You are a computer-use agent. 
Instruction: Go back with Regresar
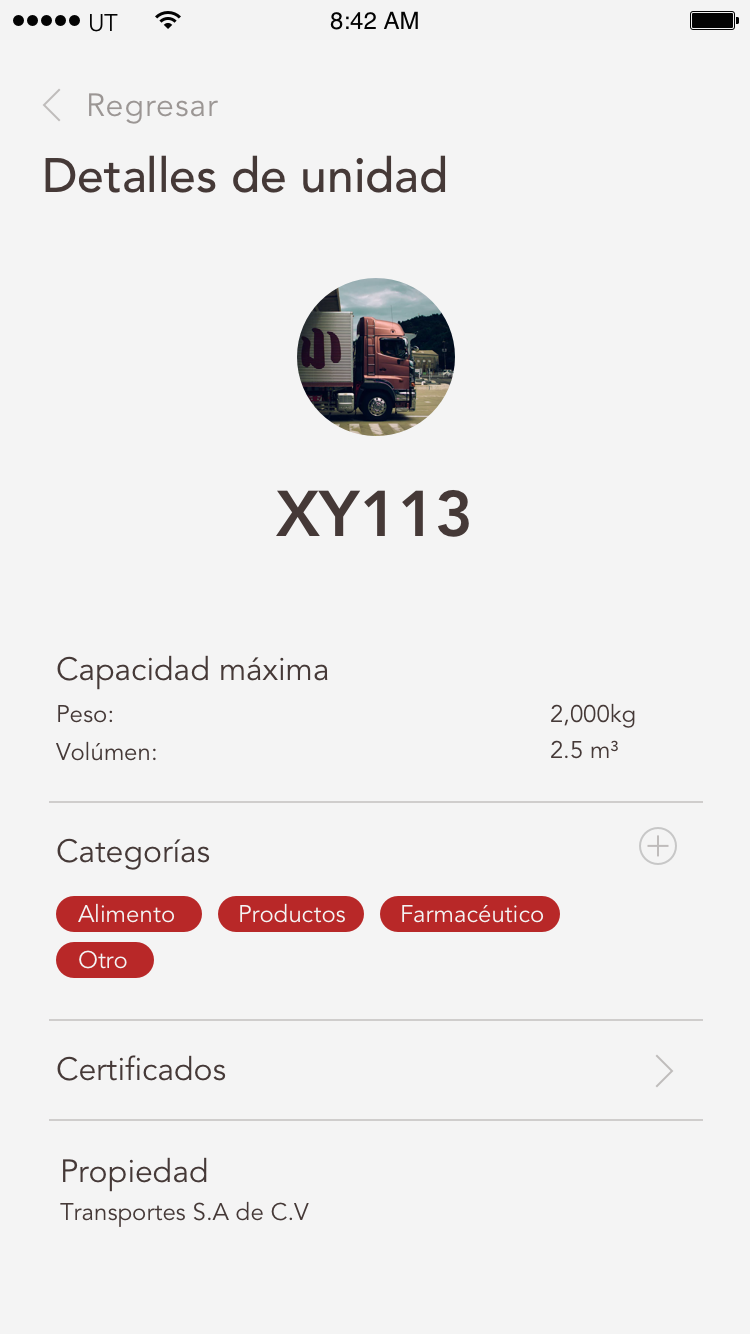coord(130,106)
